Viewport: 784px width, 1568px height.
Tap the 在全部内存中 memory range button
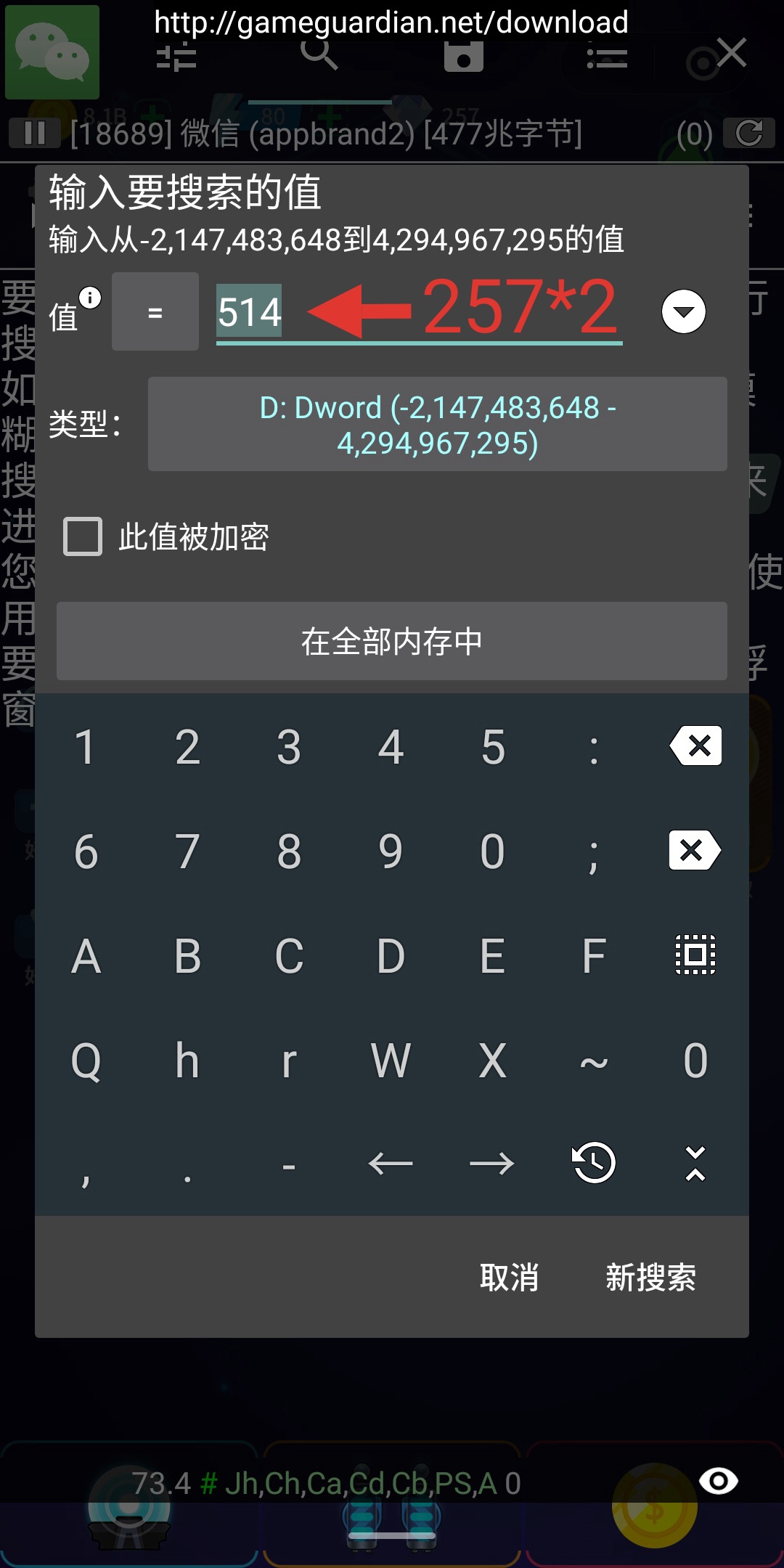tap(392, 642)
